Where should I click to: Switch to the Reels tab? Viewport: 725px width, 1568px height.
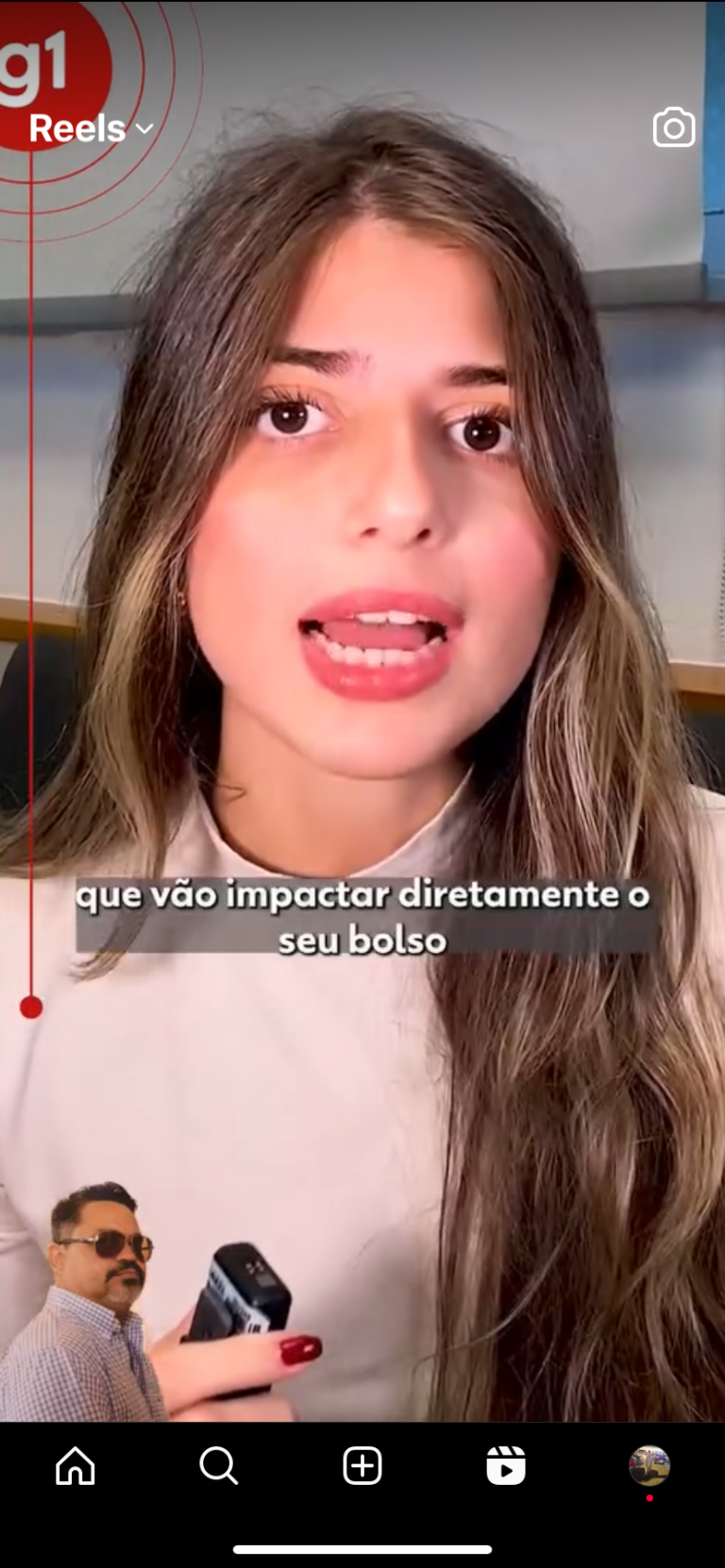point(506,1465)
